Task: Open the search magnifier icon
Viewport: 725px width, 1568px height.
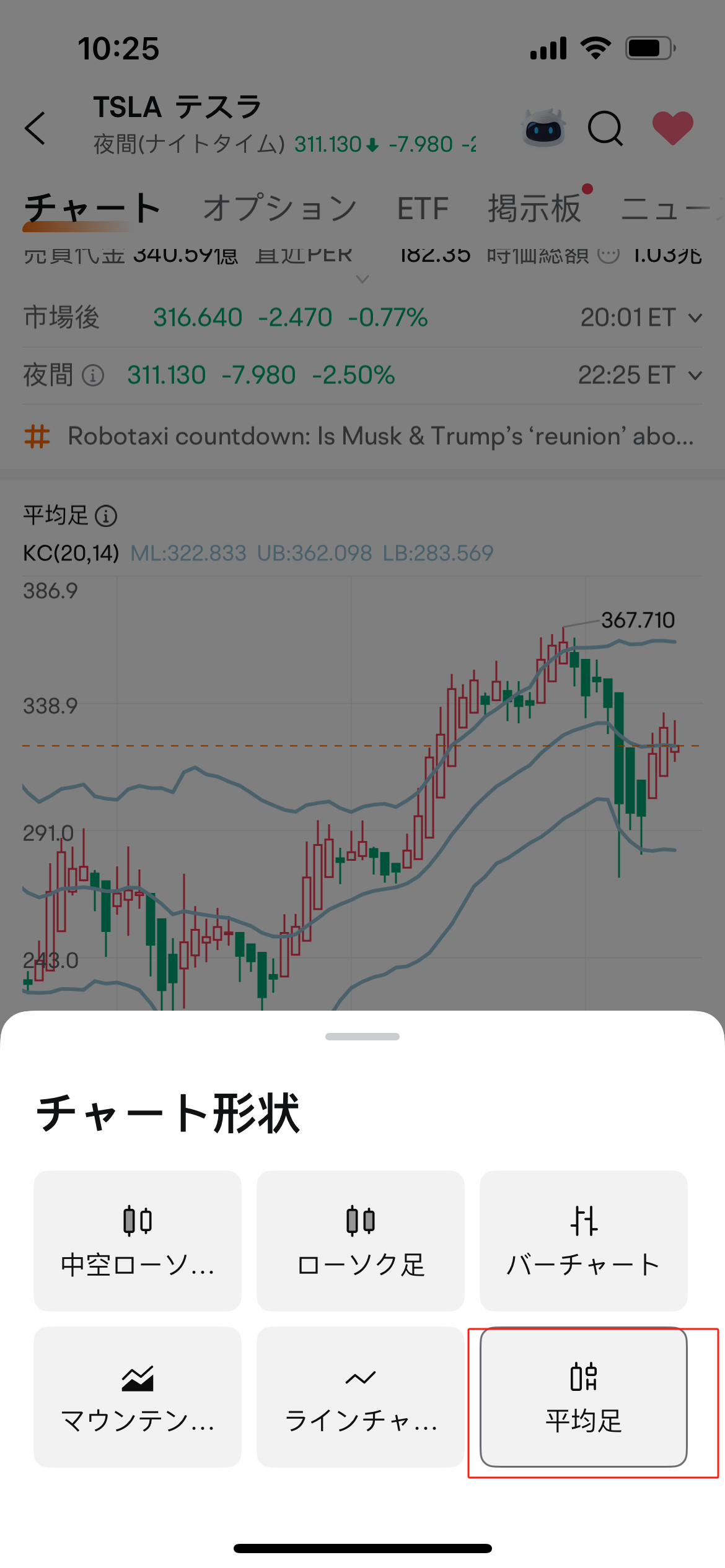Action: coord(605,128)
